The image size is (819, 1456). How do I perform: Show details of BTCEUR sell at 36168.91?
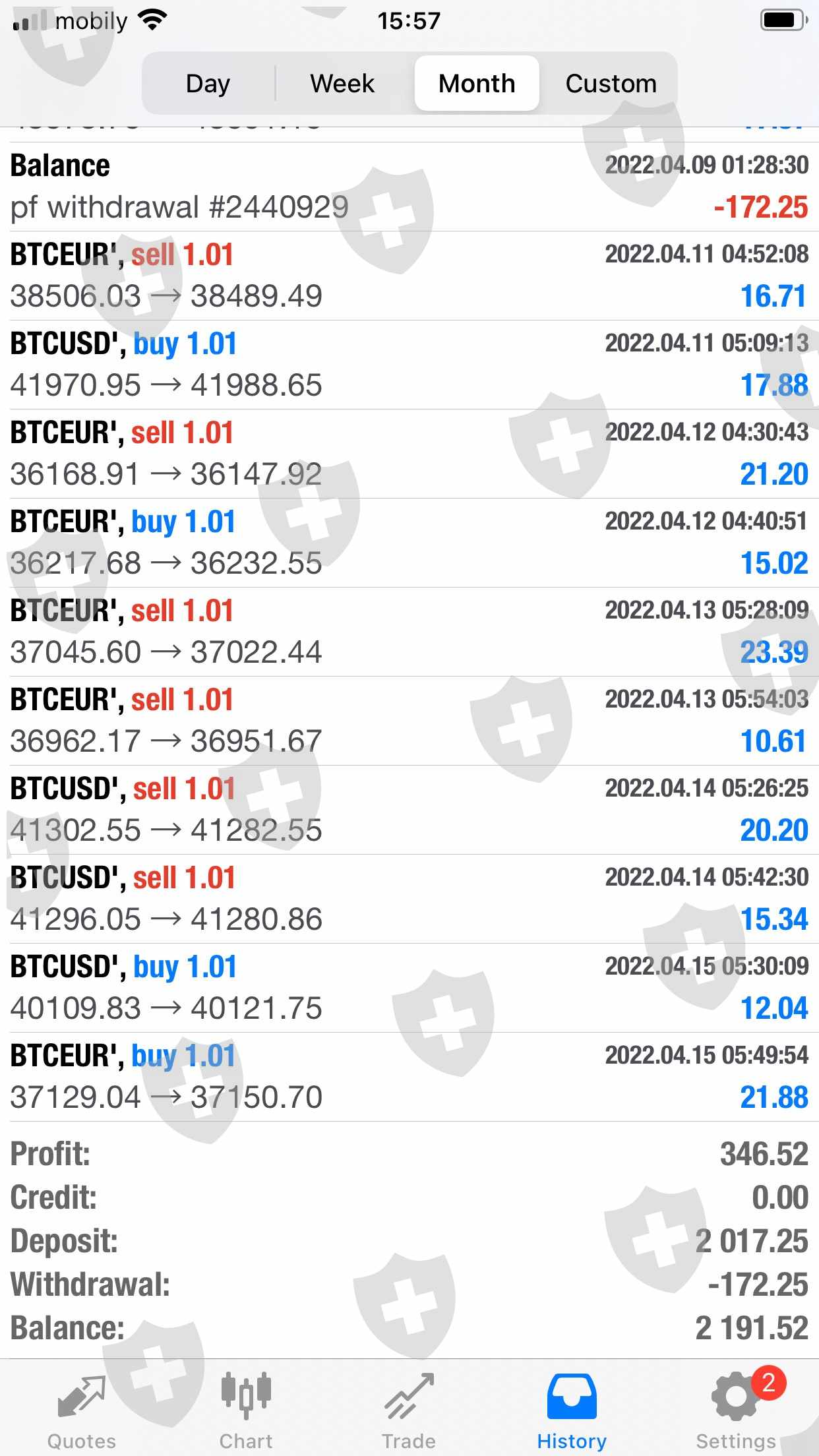pos(409,454)
